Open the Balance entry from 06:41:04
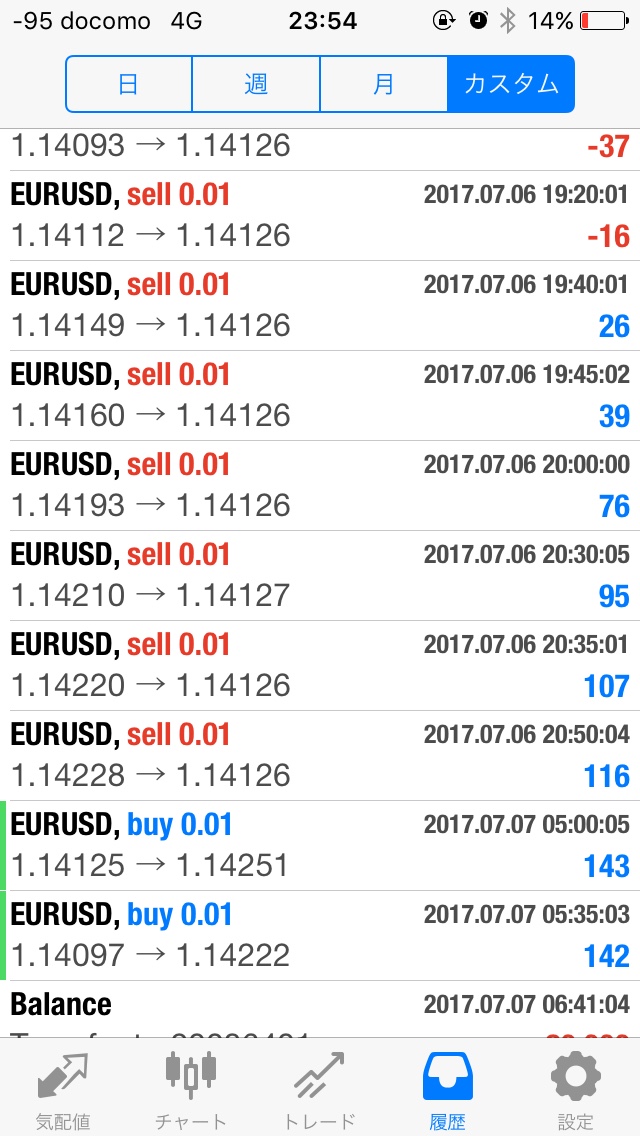This screenshot has width=640, height=1136. (320, 1009)
